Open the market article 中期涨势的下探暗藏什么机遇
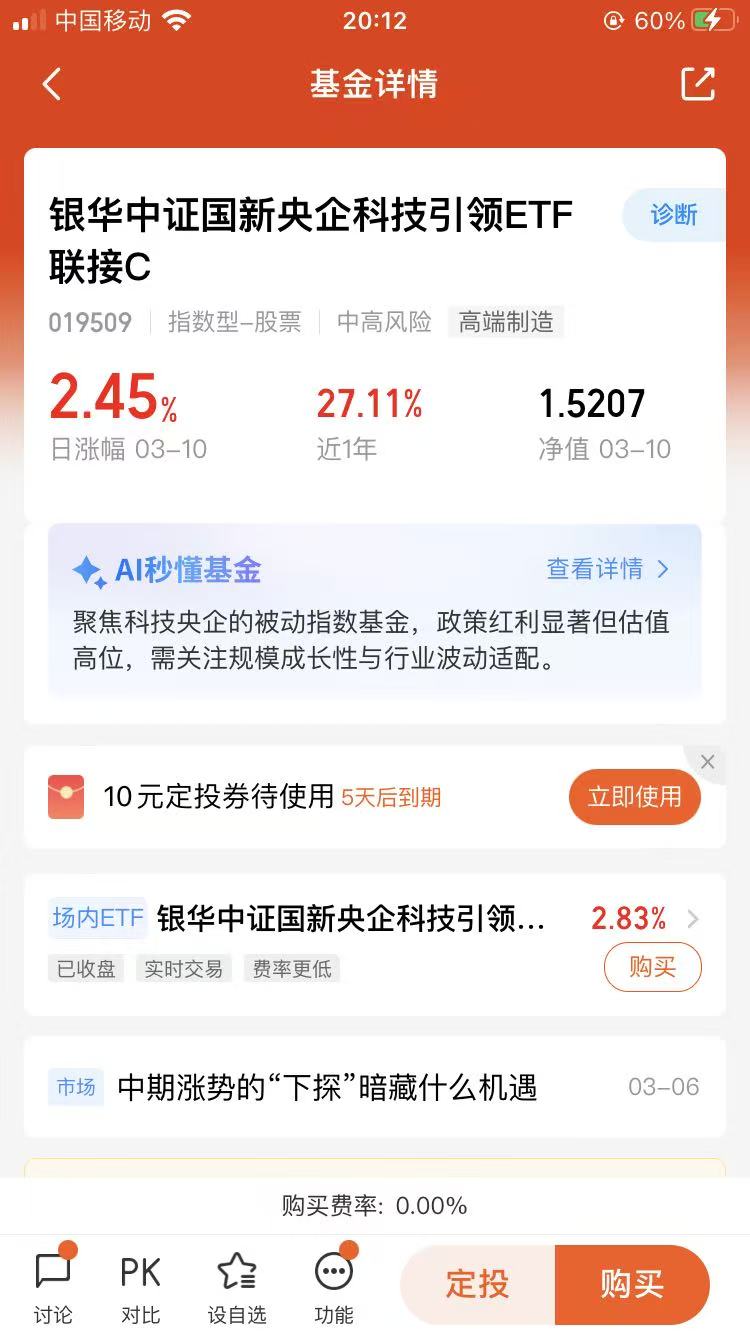The image size is (750, 1334). tap(375, 1087)
